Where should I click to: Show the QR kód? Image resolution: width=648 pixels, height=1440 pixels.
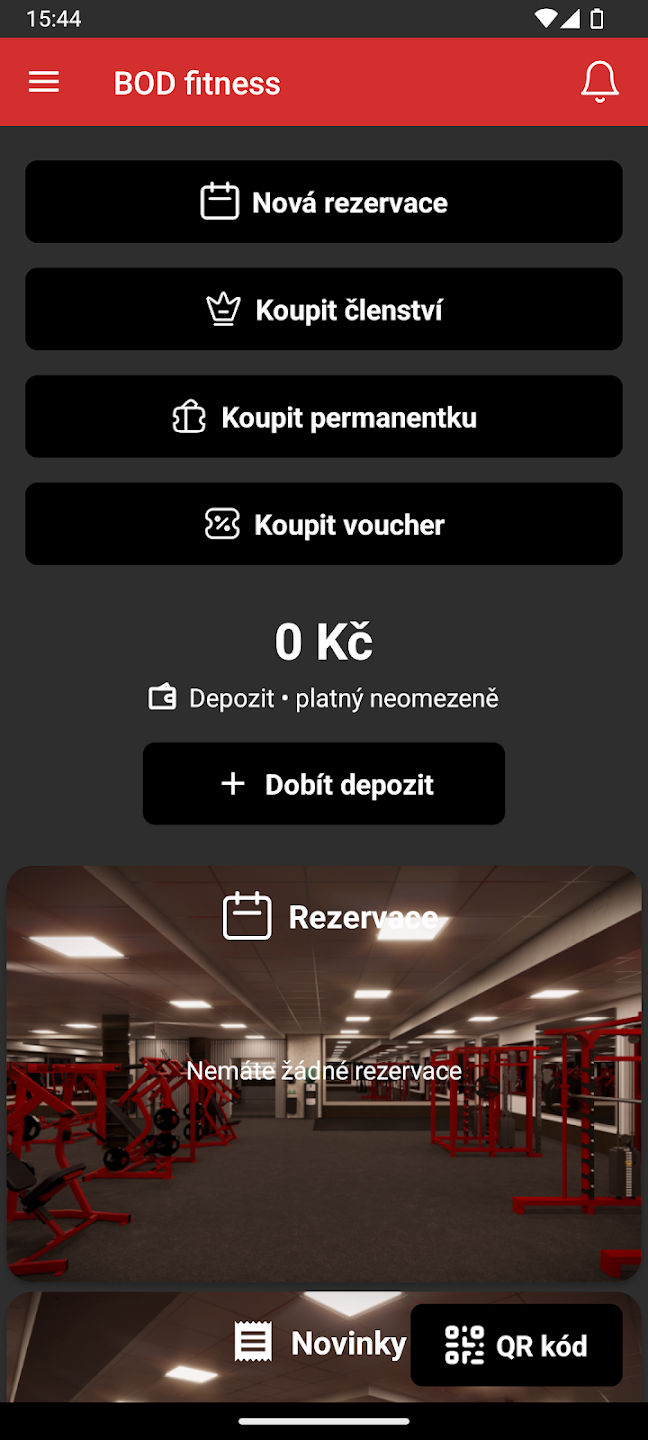(516, 1345)
